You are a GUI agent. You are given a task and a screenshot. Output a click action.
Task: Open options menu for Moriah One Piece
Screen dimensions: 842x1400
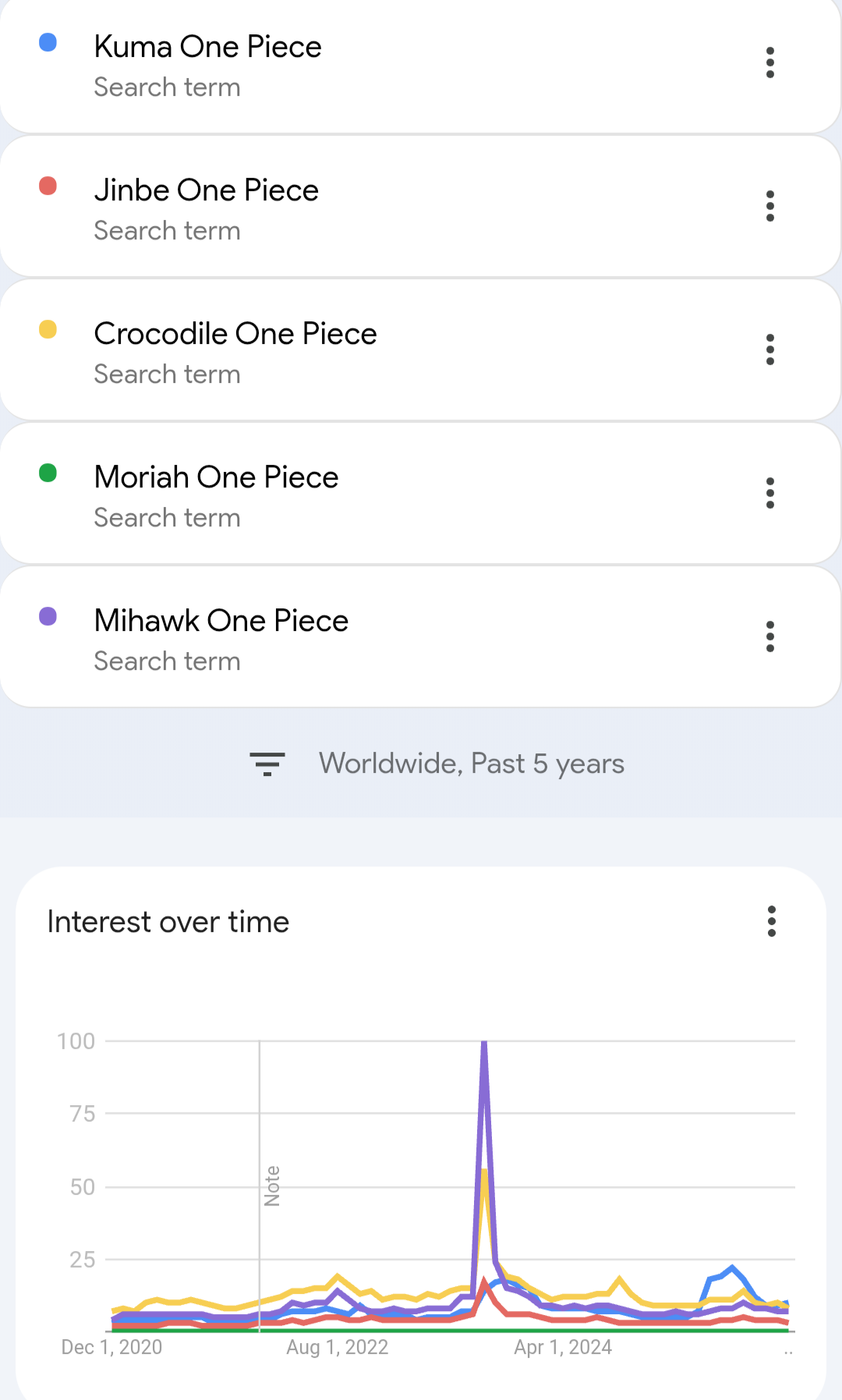(x=770, y=493)
